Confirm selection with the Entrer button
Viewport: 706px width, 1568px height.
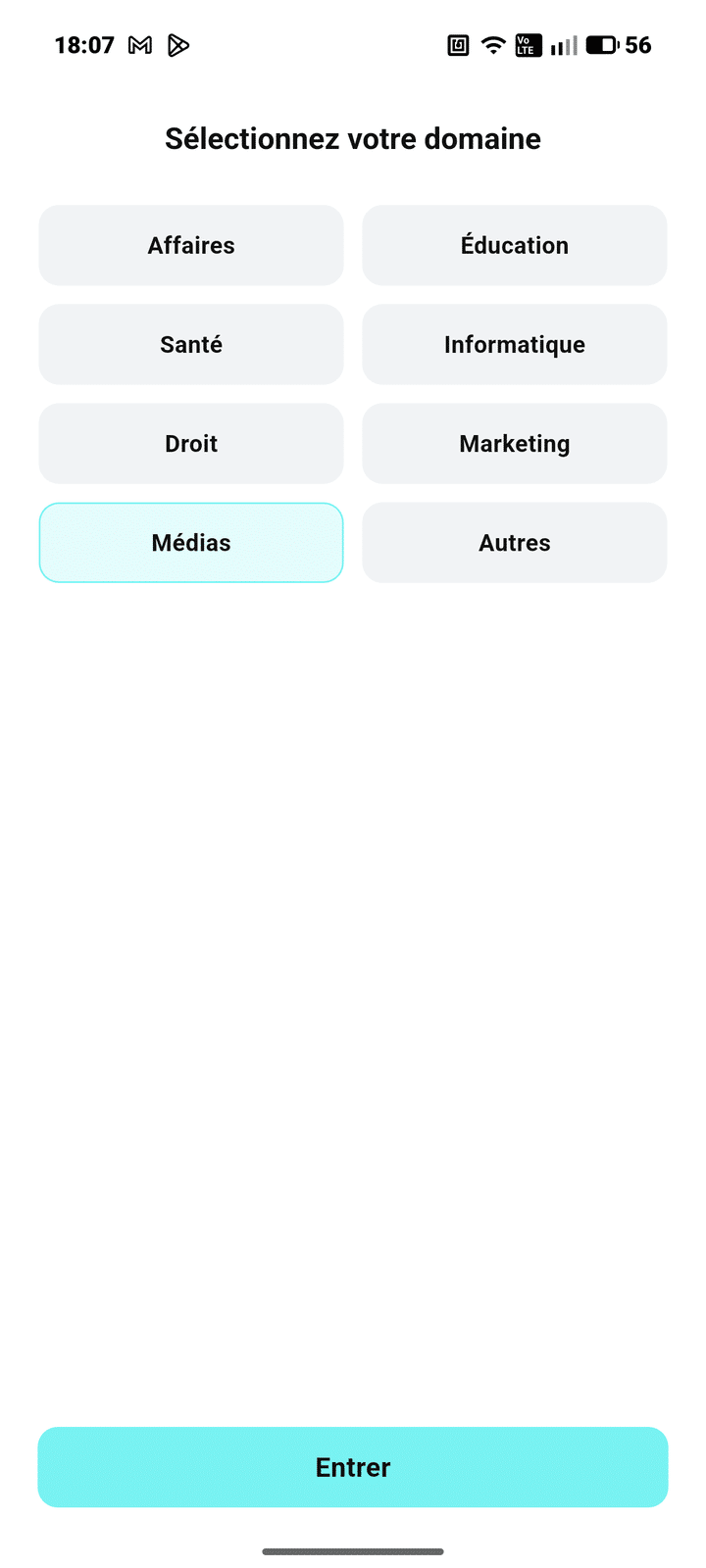pyautogui.click(x=353, y=1466)
